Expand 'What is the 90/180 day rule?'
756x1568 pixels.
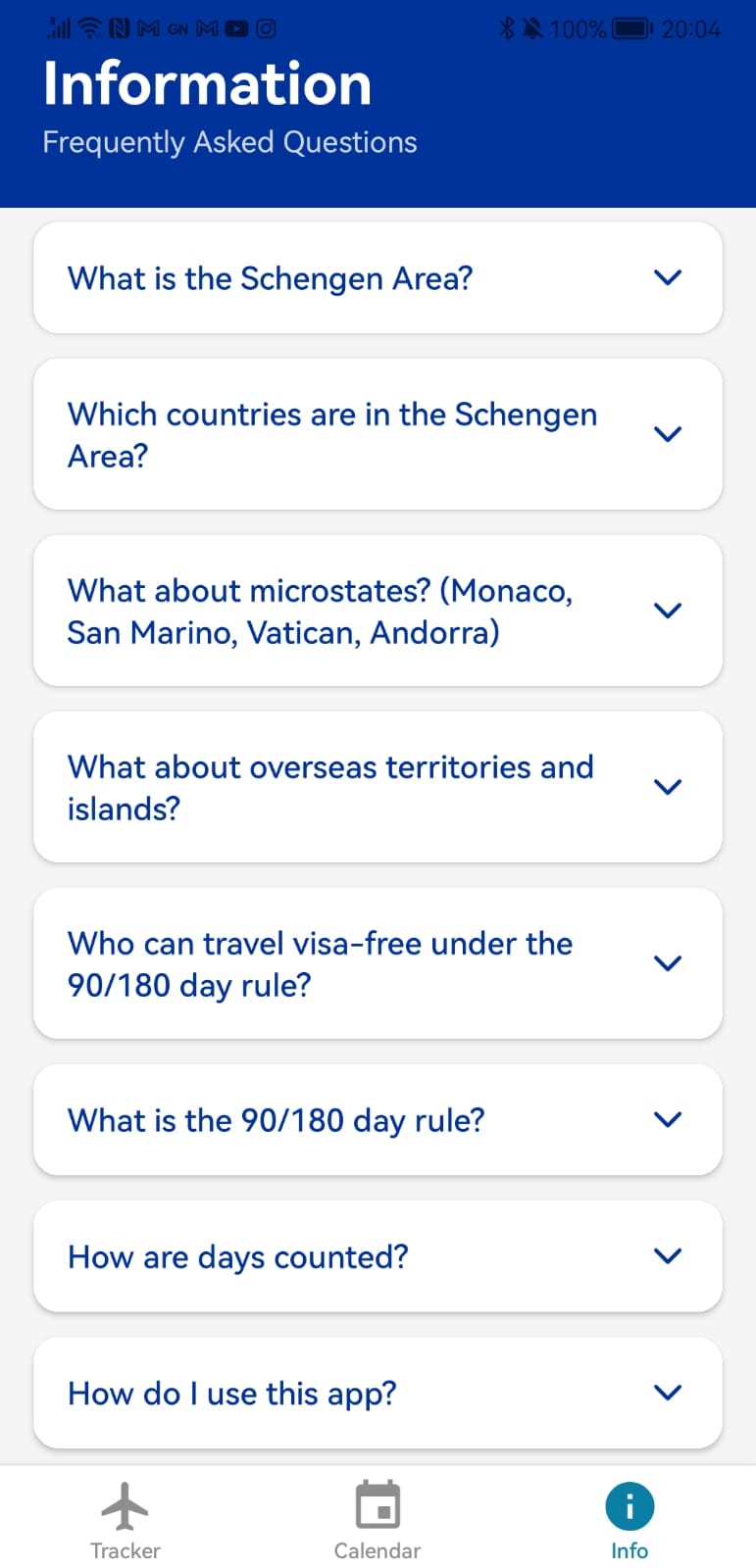click(x=378, y=1120)
